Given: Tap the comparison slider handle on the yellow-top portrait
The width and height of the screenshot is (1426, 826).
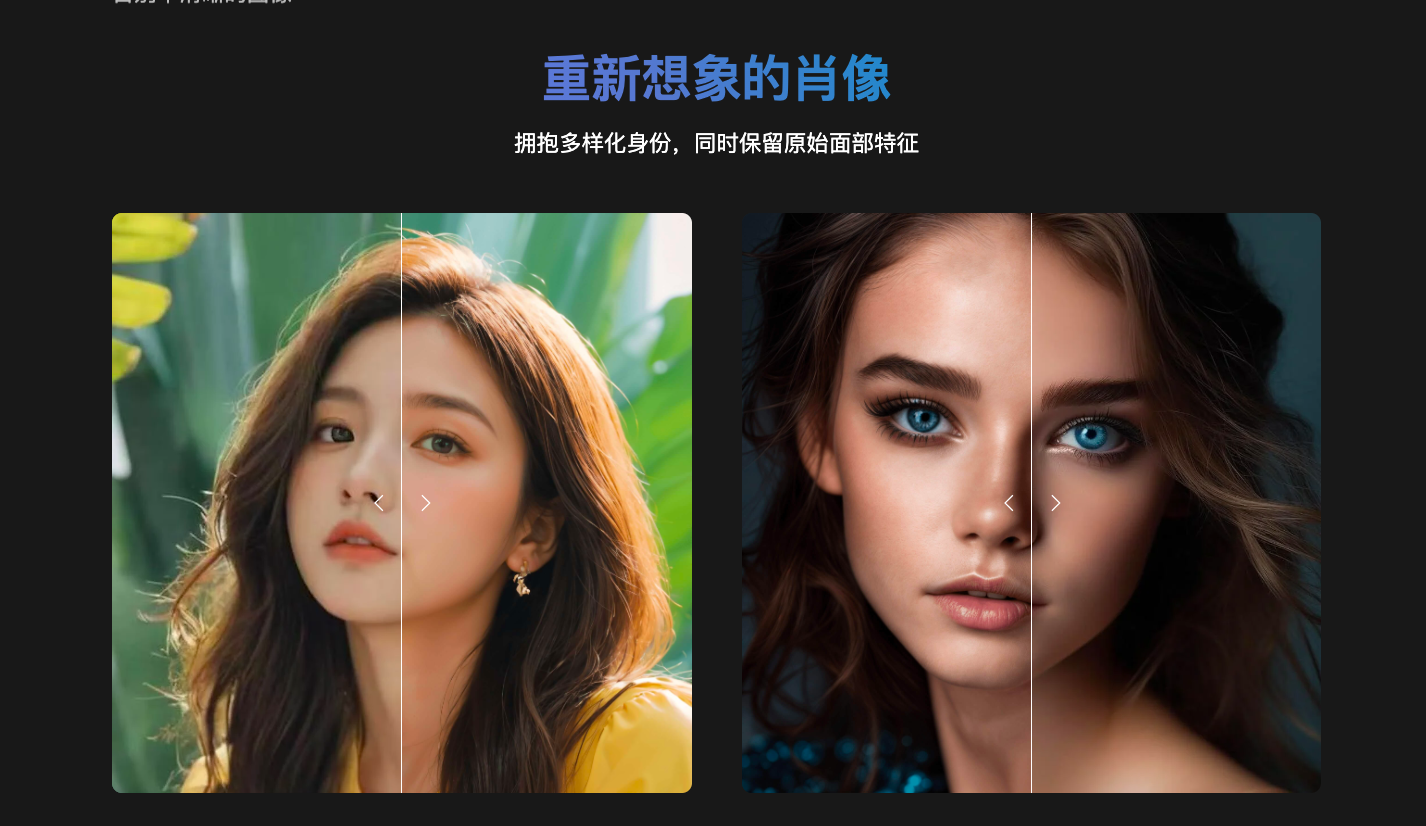Looking at the screenshot, I should point(402,503).
